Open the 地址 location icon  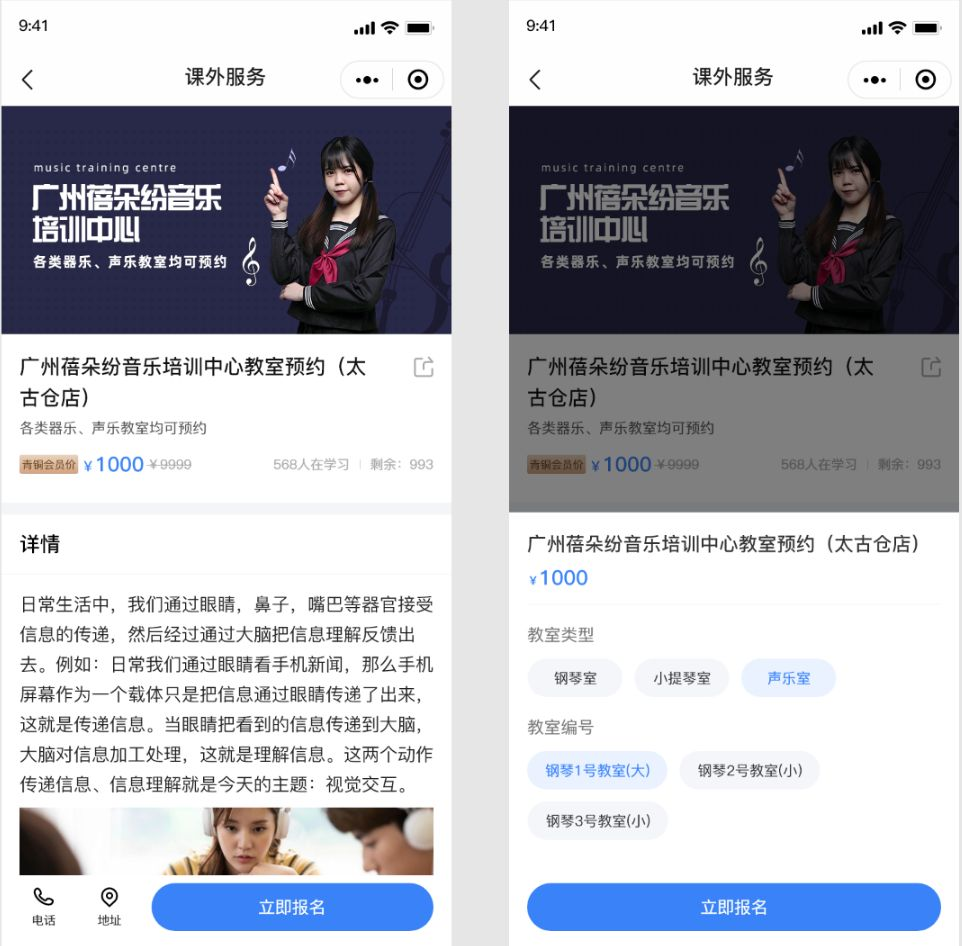coord(109,906)
